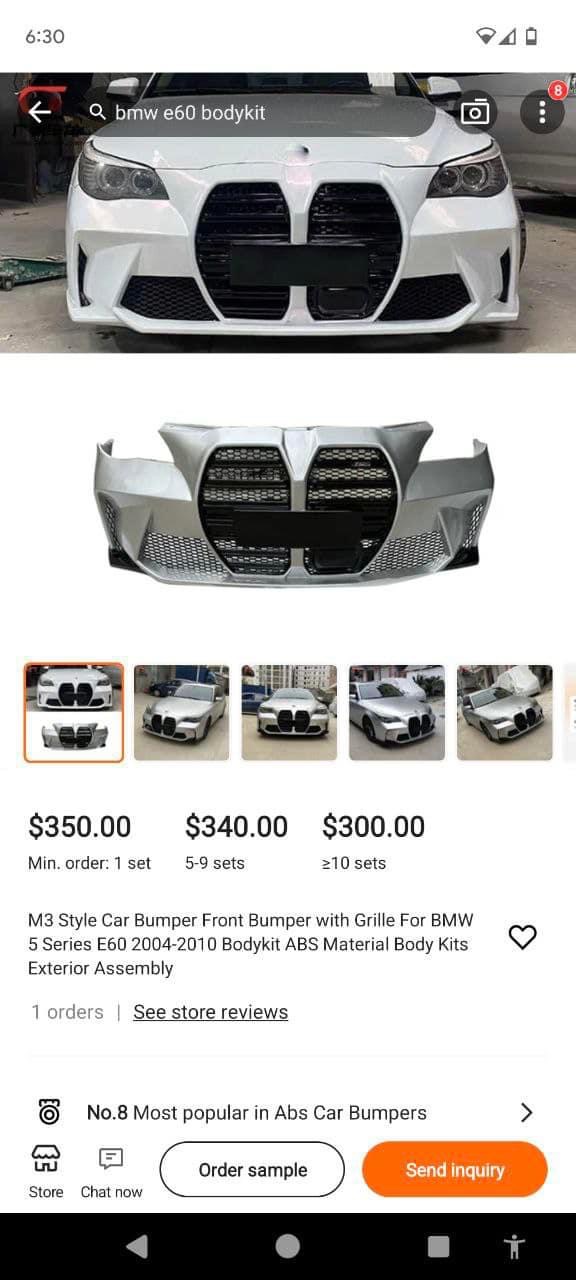Open the accessibility button in navigation bar
The width and height of the screenshot is (576, 1280).
point(514,1246)
